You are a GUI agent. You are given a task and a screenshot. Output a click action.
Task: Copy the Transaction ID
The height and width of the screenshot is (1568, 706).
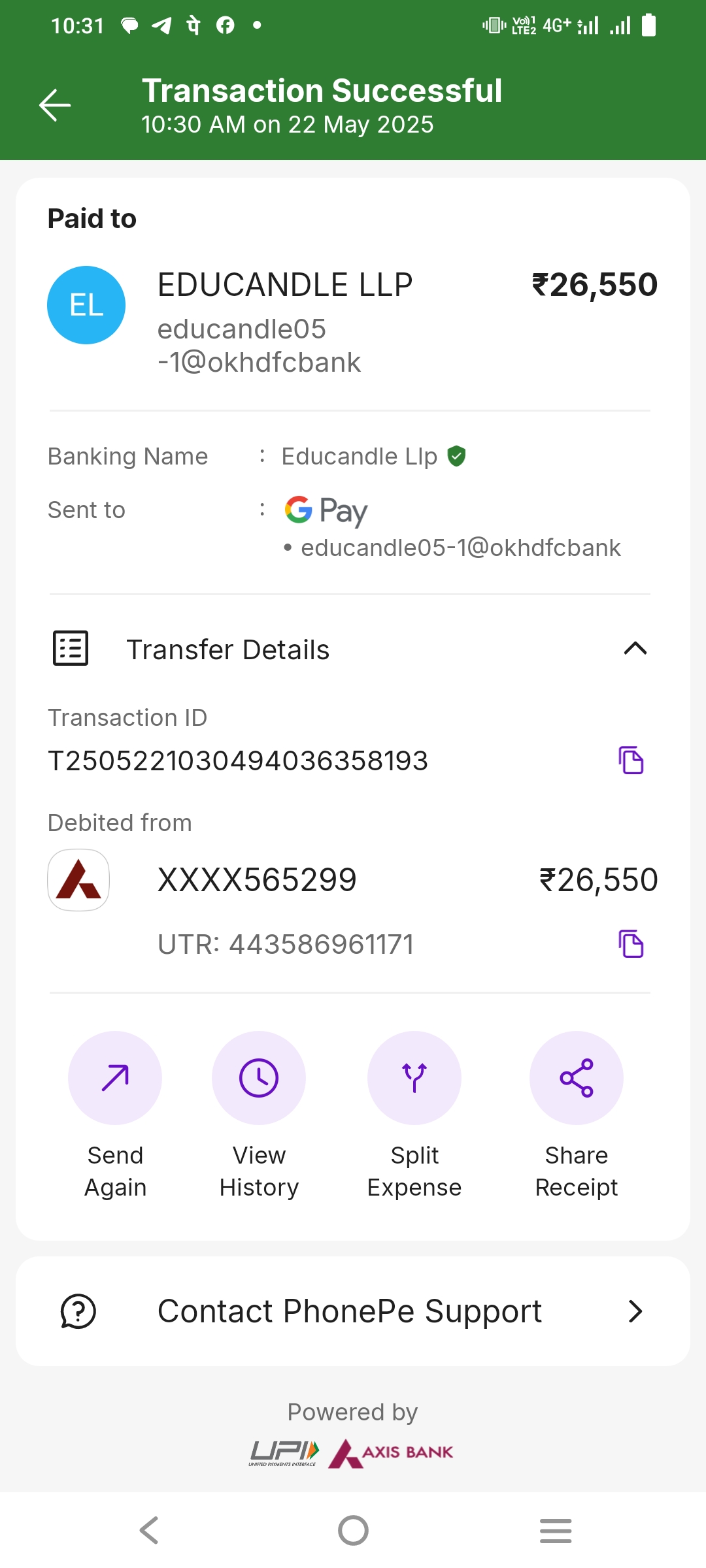pyautogui.click(x=631, y=760)
